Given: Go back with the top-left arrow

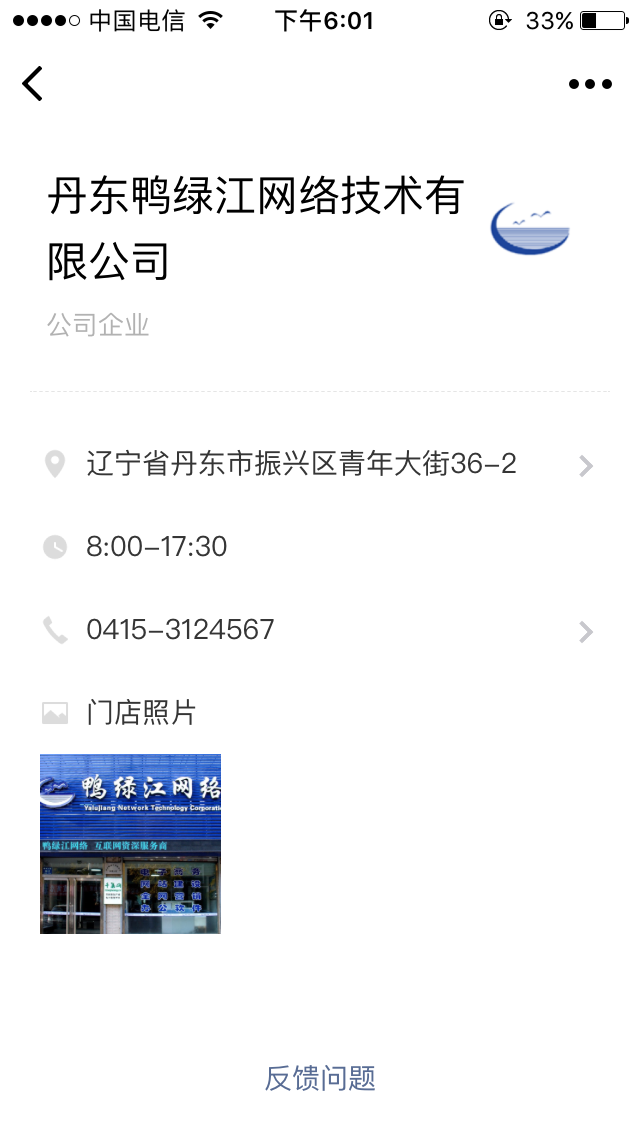Looking at the screenshot, I should click(33, 83).
